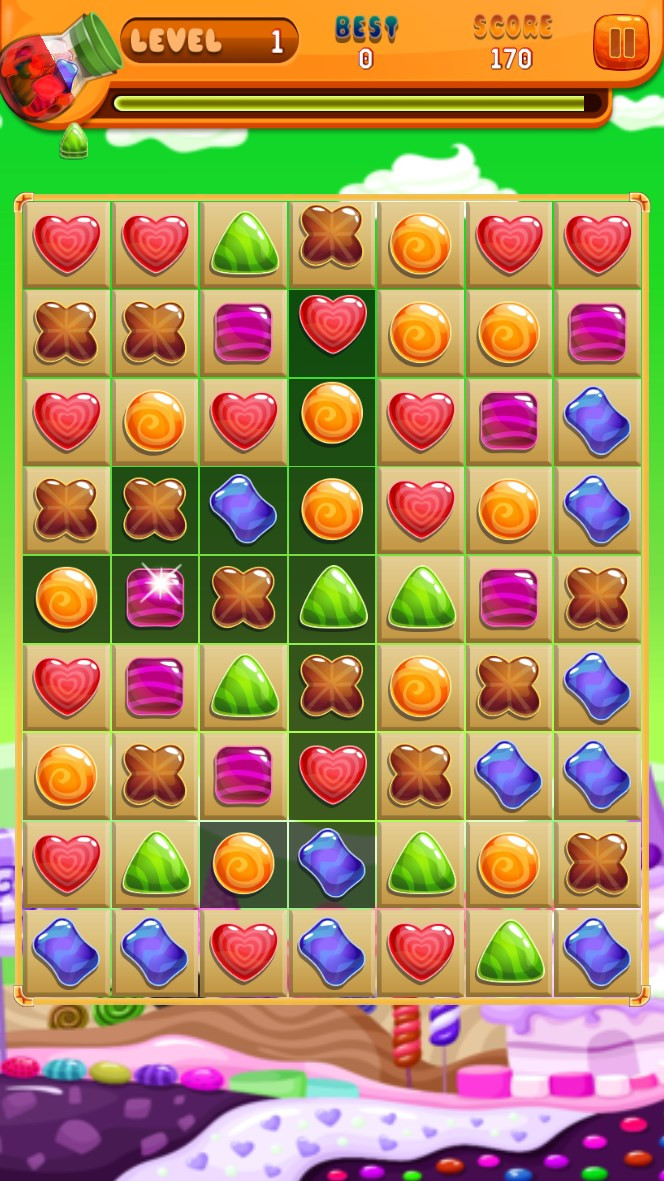
Task: Pick the green triangle candy in the bottom row
Action: coord(510,951)
